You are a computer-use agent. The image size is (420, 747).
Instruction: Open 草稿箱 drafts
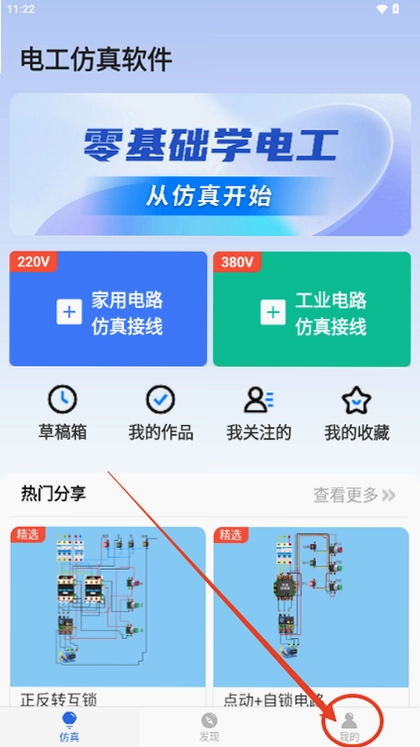click(x=63, y=414)
